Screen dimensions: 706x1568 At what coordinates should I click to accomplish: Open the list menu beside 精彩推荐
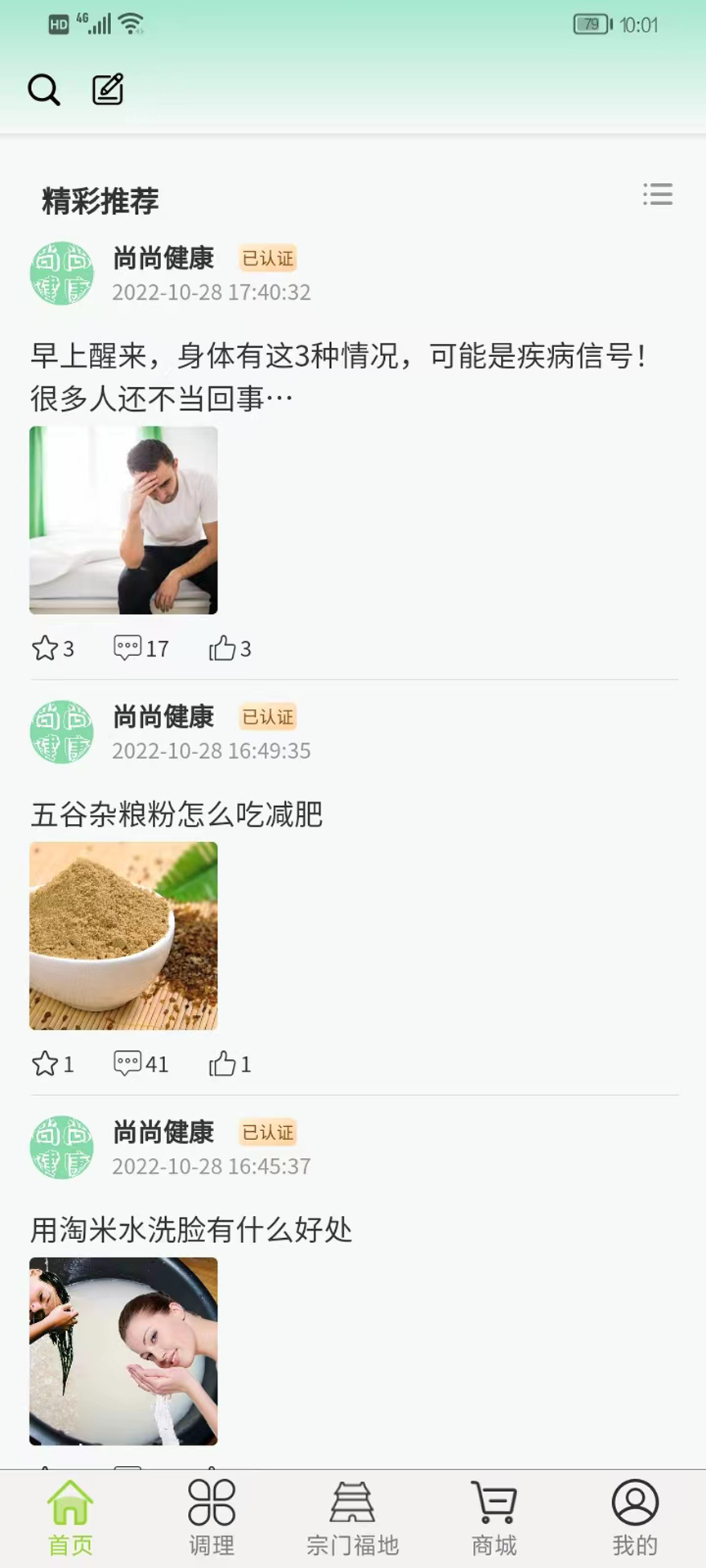(x=658, y=194)
